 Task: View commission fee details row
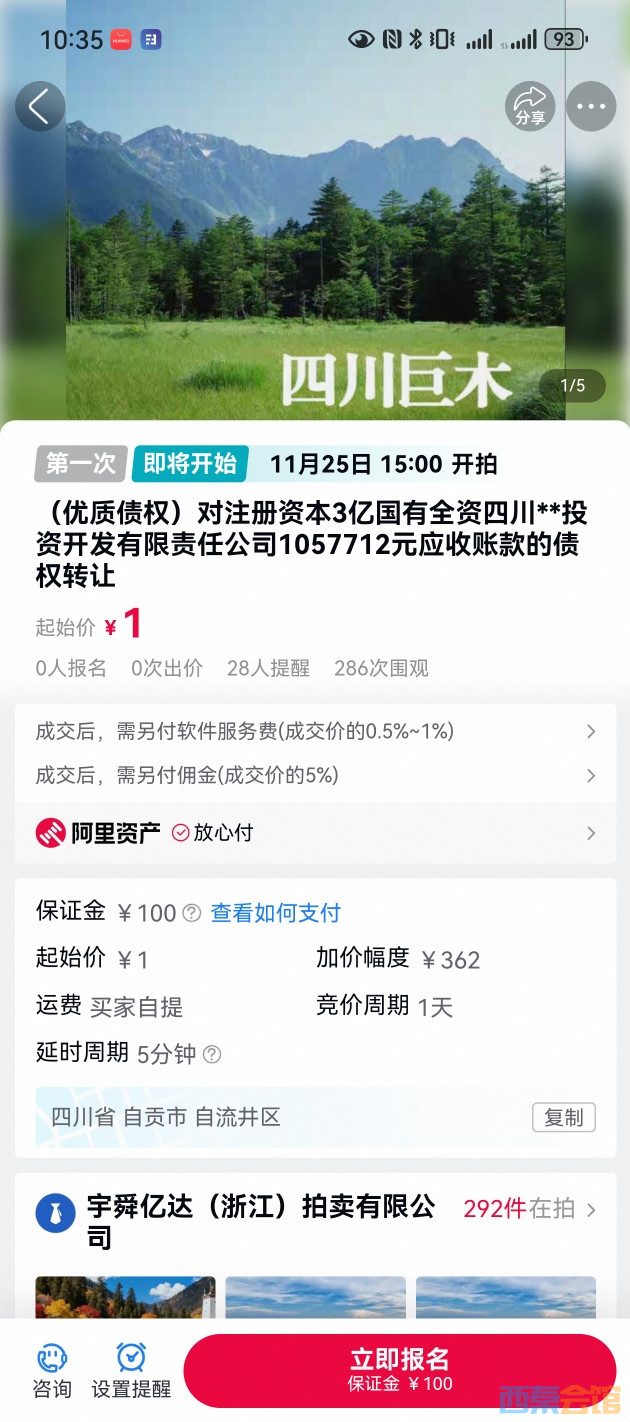315,775
